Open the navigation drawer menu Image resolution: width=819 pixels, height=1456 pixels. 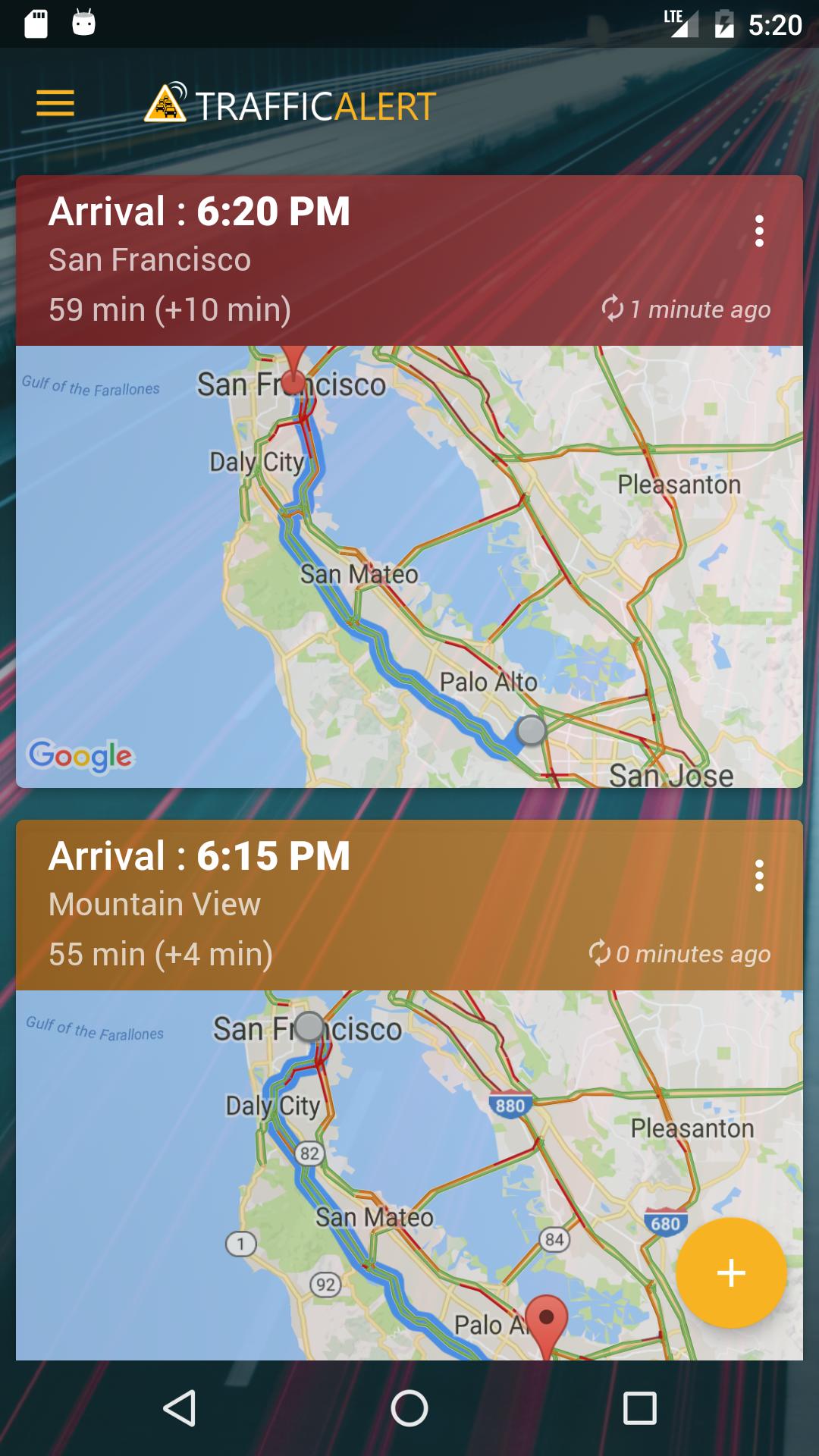[54, 105]
